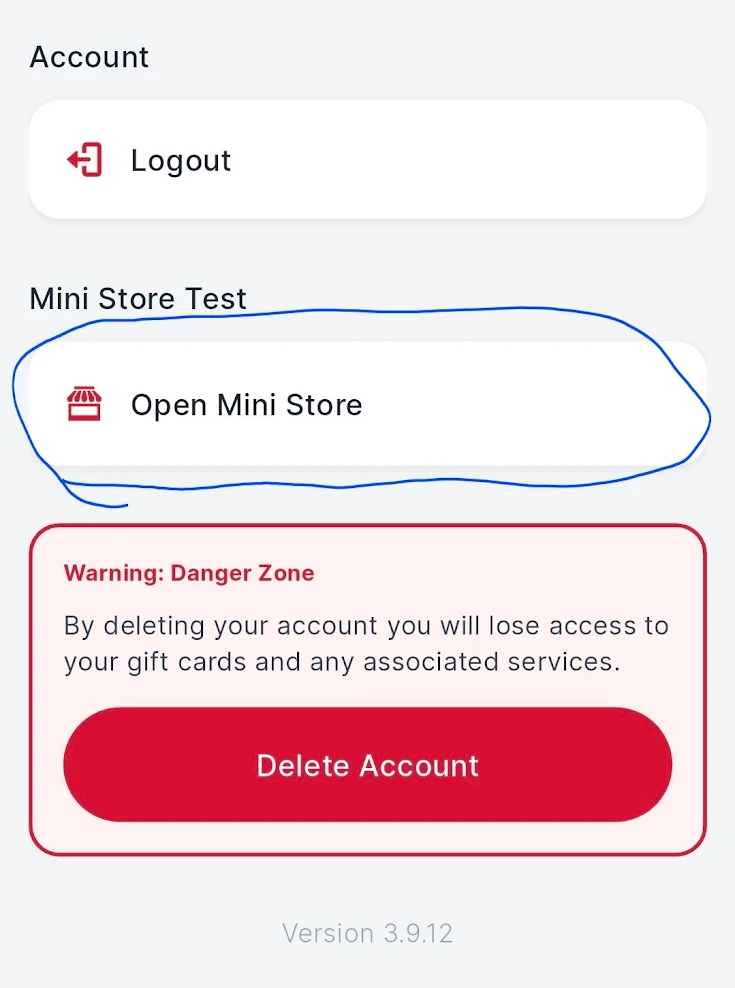Click the danger zone warning description text

[366, 643]
